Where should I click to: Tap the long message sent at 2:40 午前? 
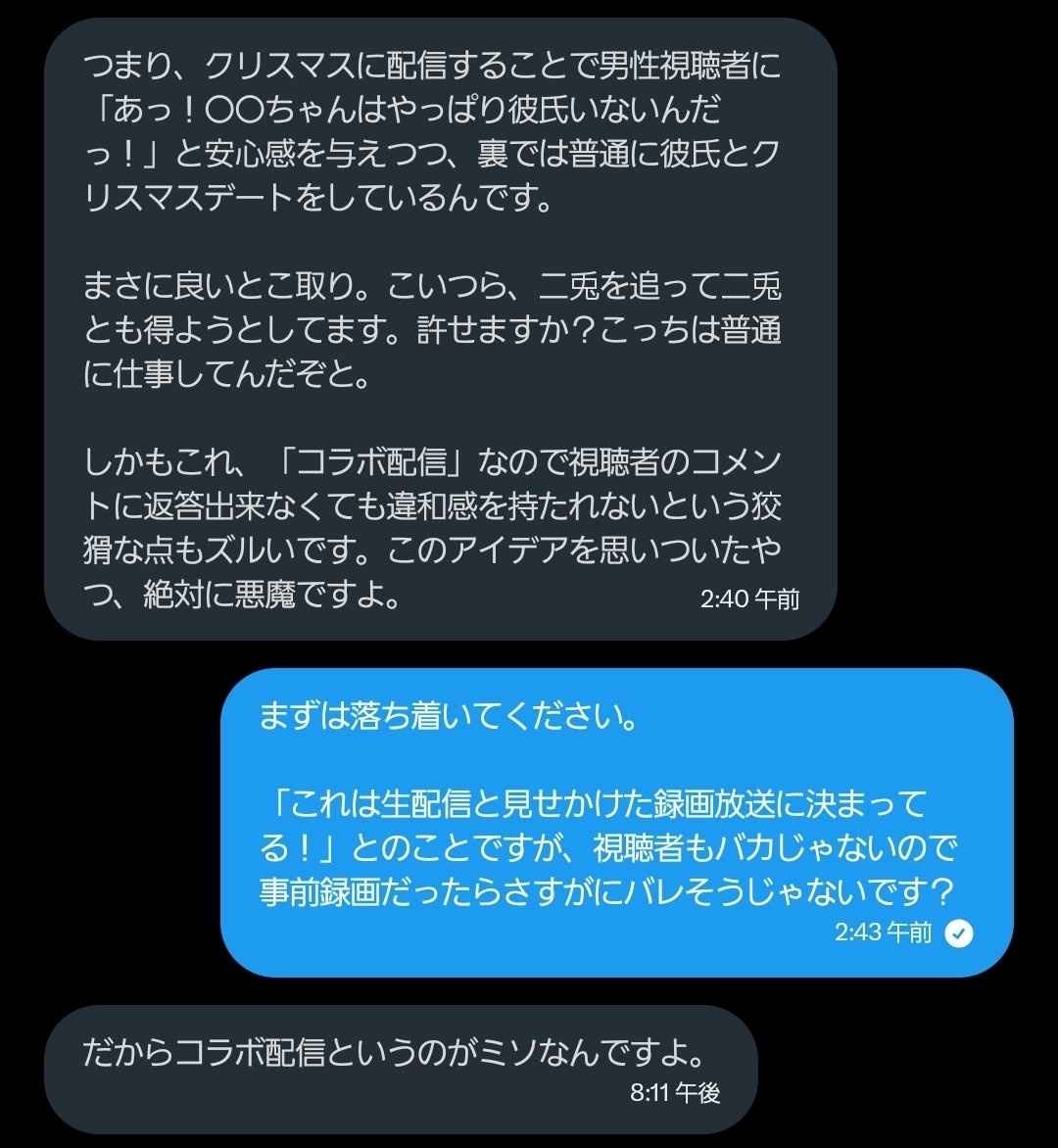(440, 329)
